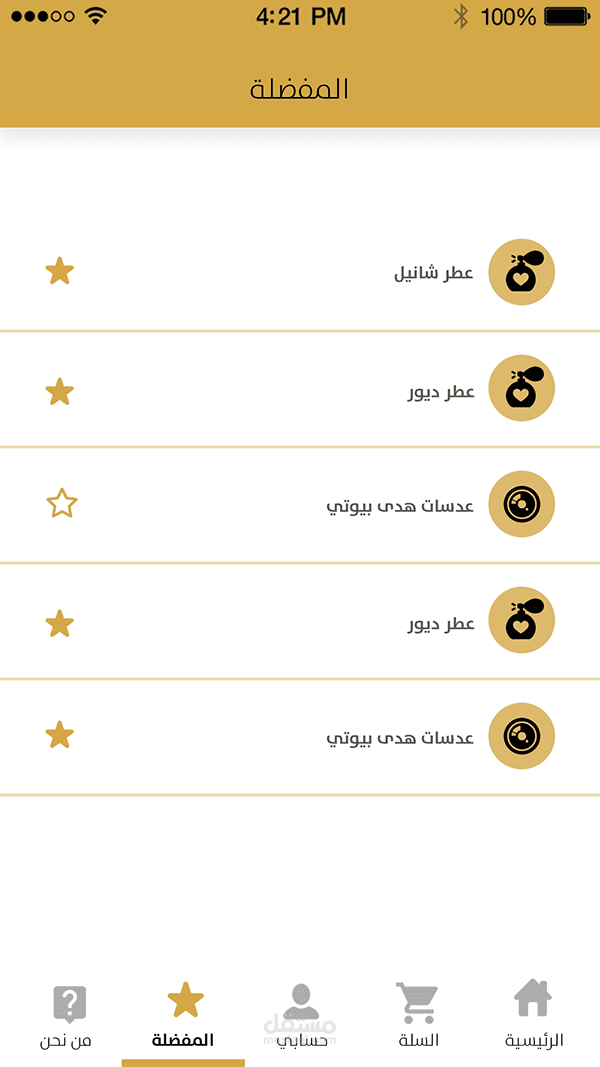This screenshot has width=600, height=1067.
Task: Open the من نحن about tab
Action: coord(67,1013)
